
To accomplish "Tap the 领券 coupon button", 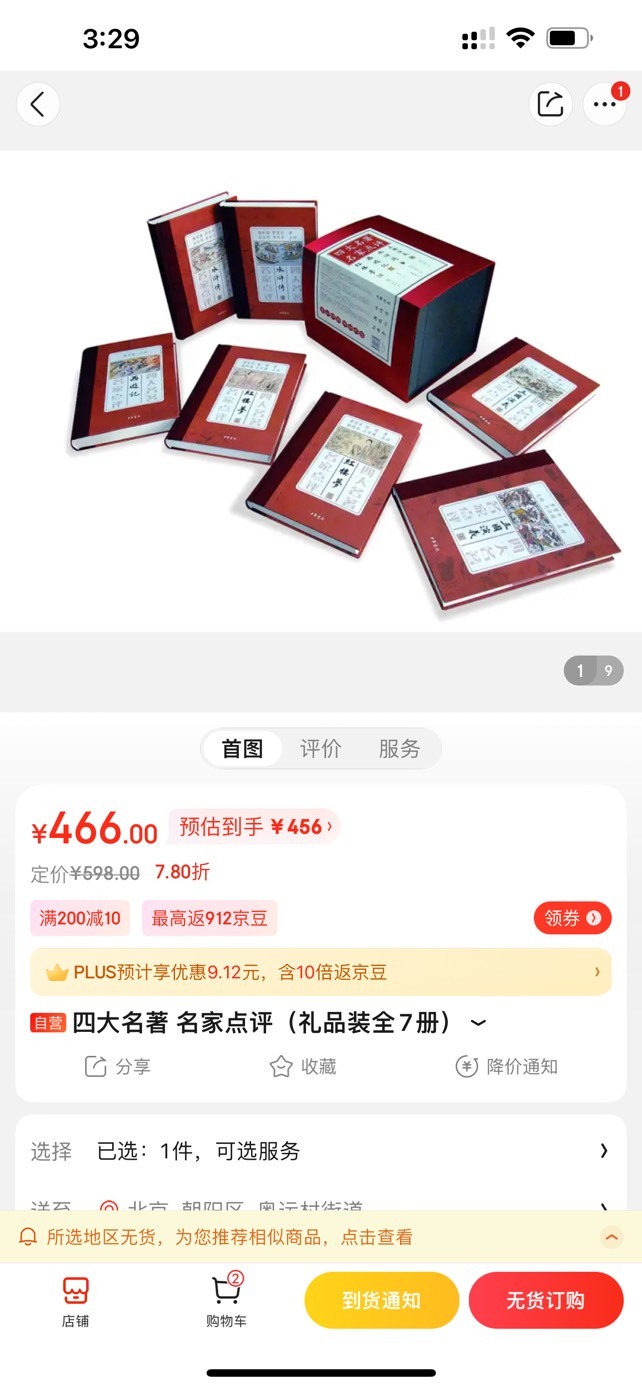I will click(x=572, y=918).
